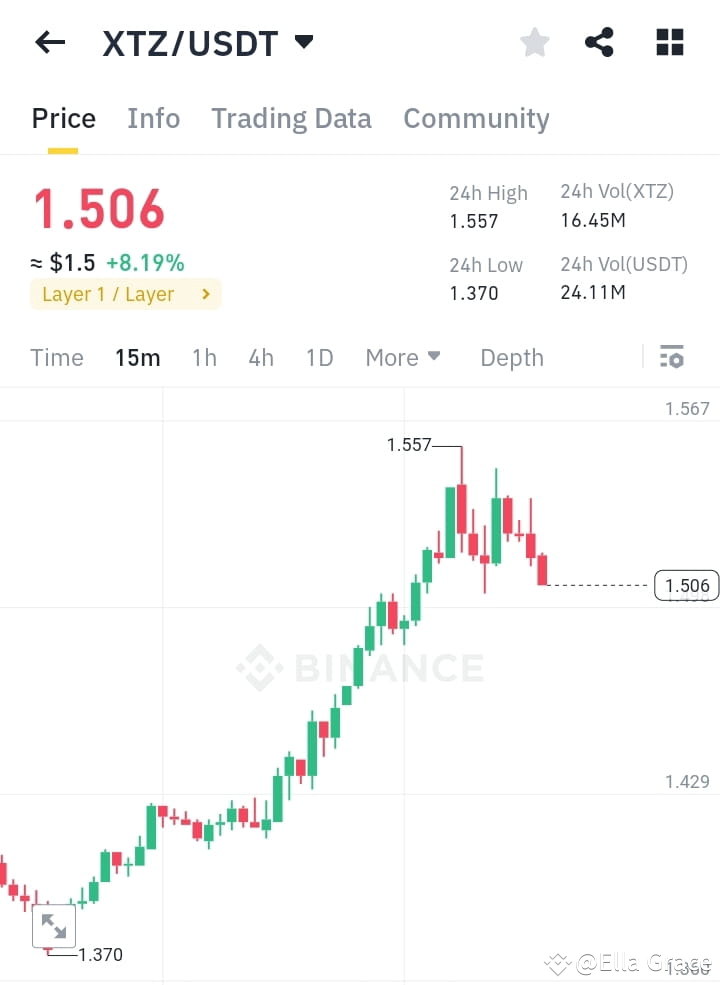Enable the 4h chart interval
The height and width of the screenshot is (985, 720).
coord(260,357)
